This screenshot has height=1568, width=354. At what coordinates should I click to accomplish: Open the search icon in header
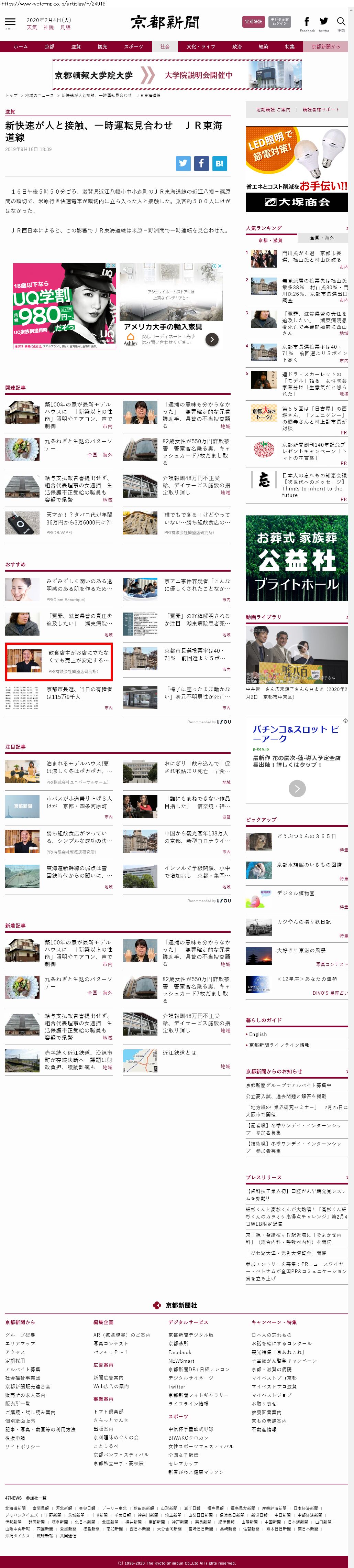click(x=341, y=22)
